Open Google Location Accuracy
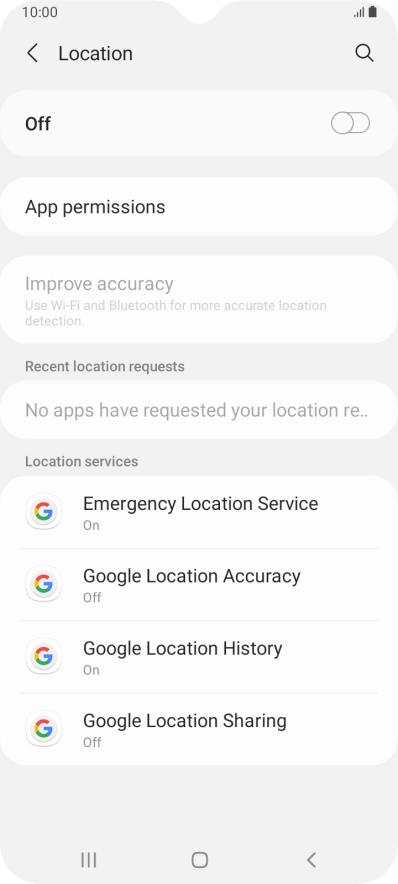This screenshot has height=884, width=398. coord(199,585)
